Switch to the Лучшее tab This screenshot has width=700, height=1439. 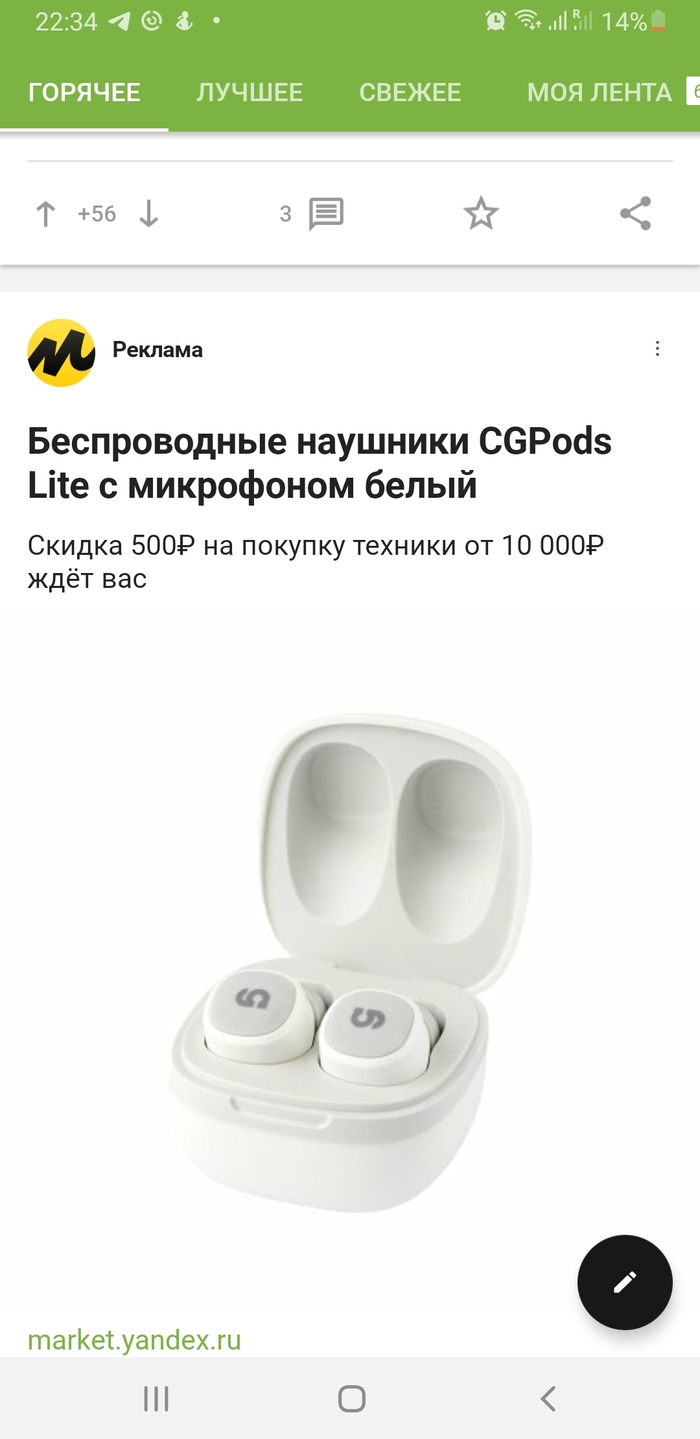[x=249, y=93]
